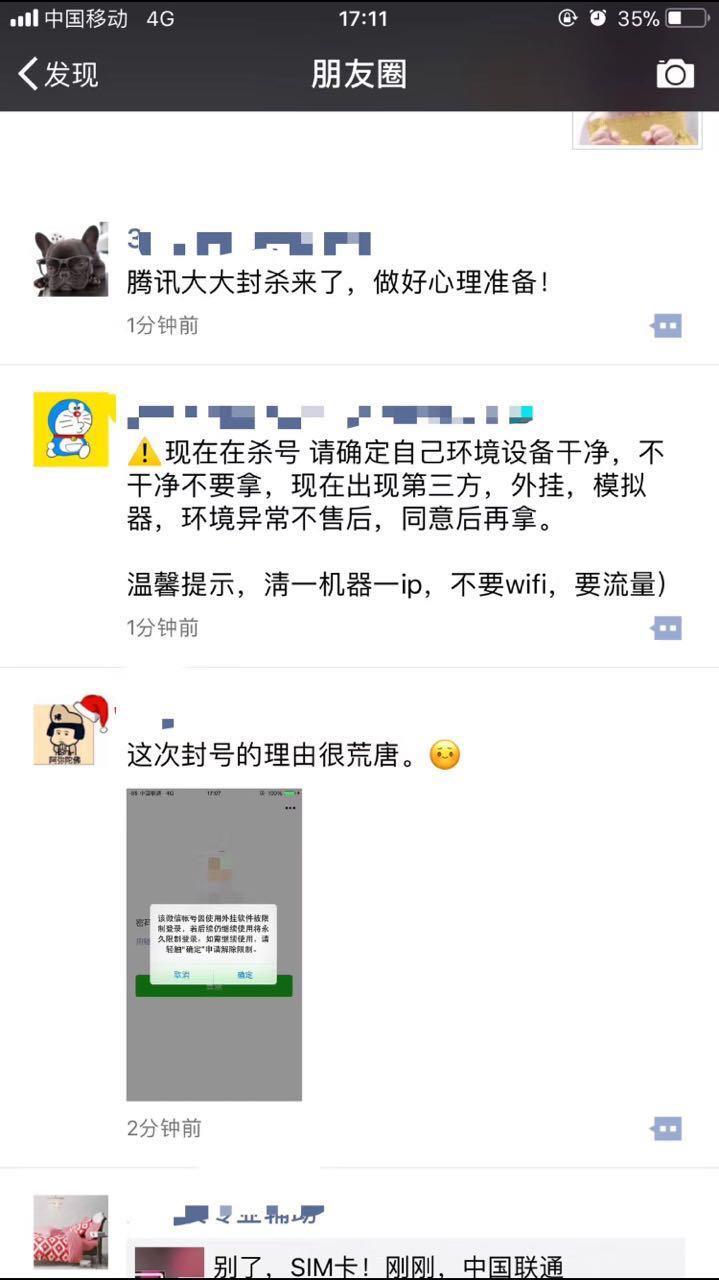Open the bulldog avatar's profile

[71, 260]
